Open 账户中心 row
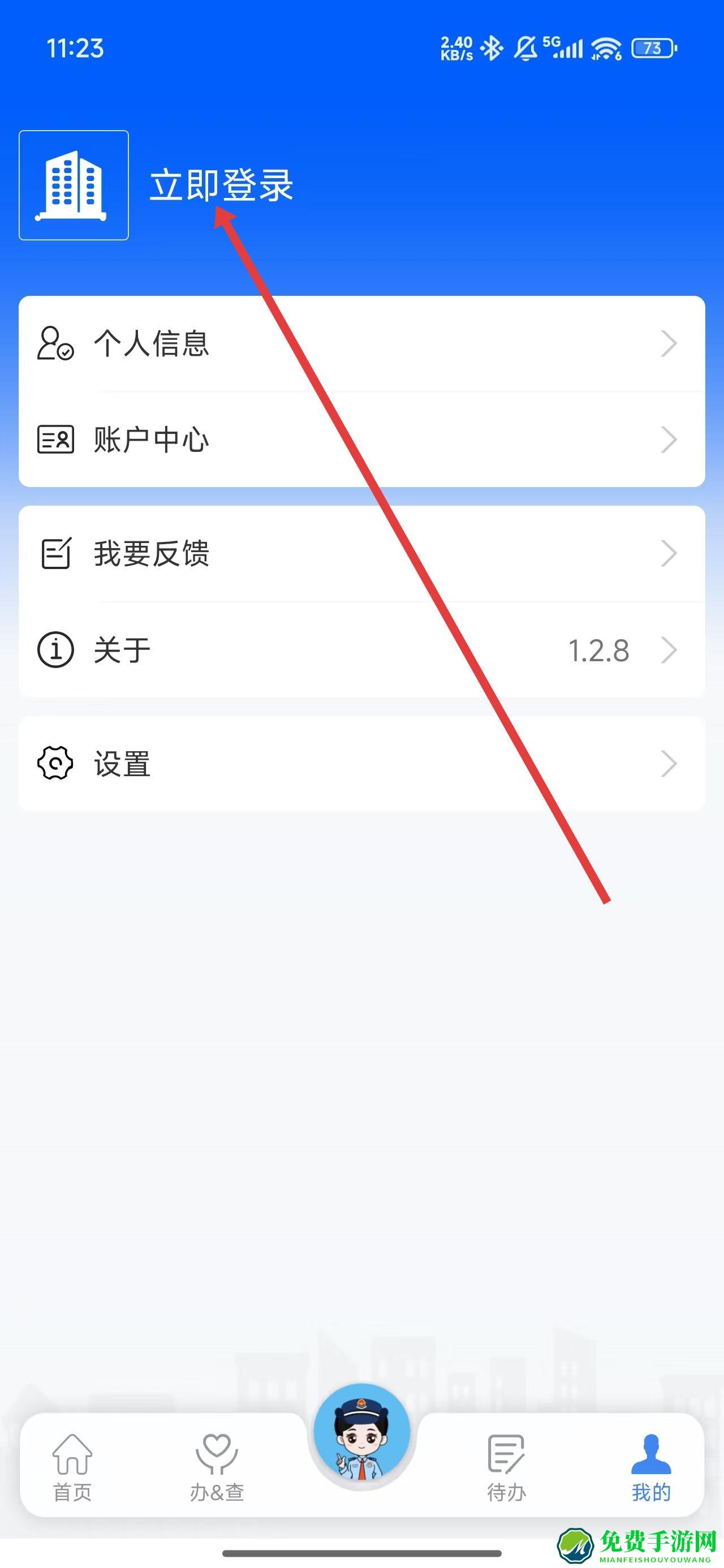 (361, 440)
